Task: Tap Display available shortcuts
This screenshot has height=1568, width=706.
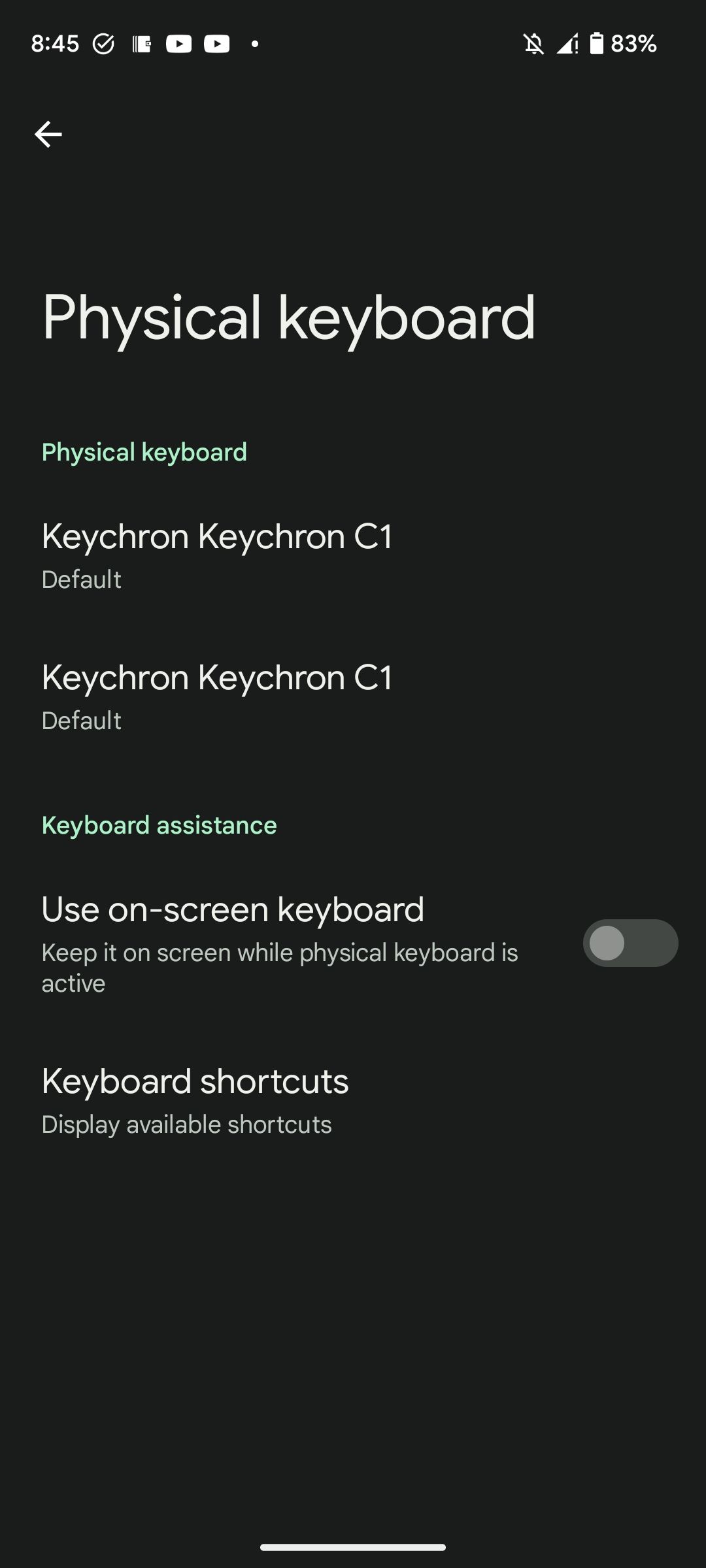Action: [x=186, y=1124]
